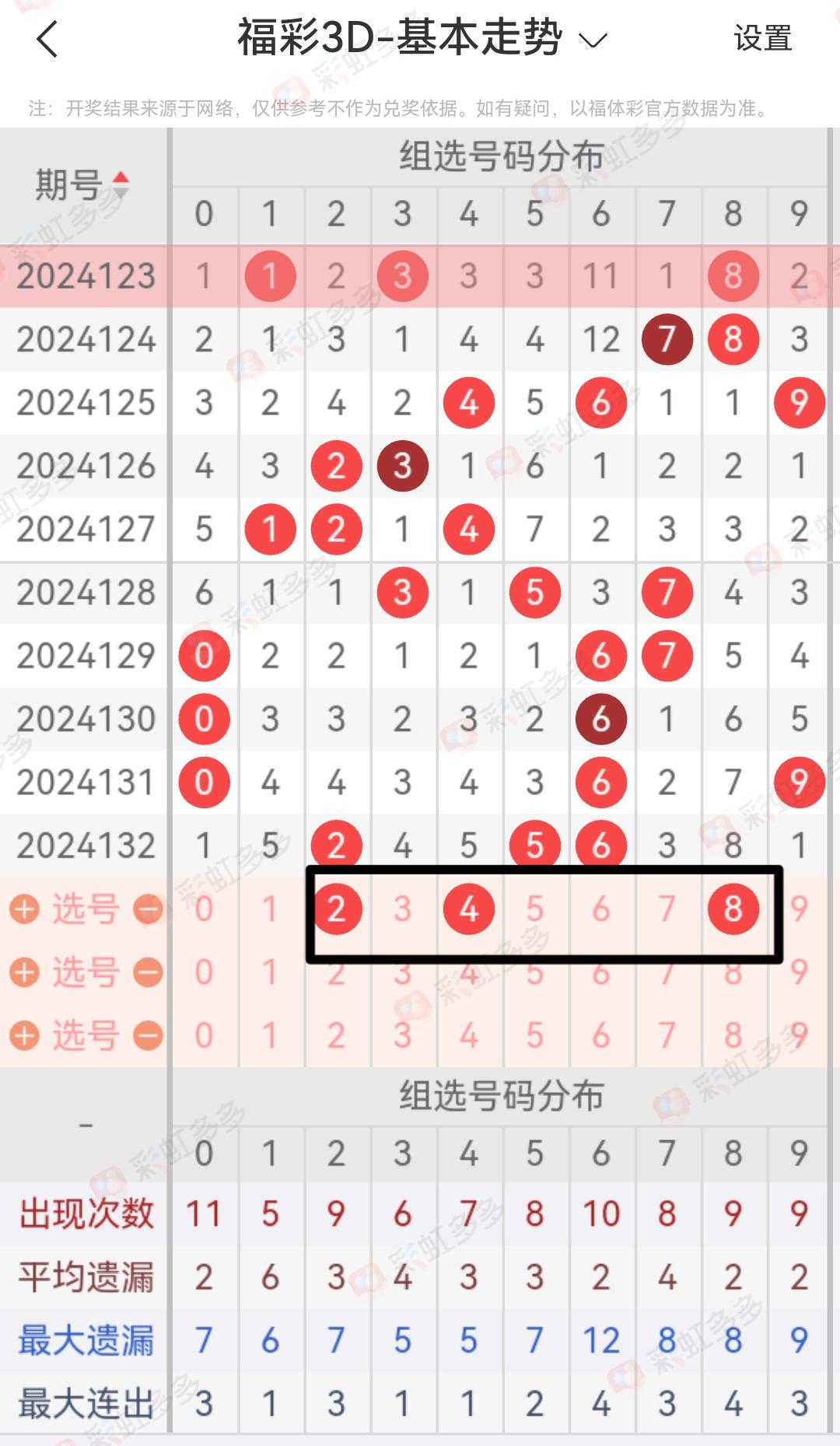Screen dimensions: 840x1446
Task: Deselect highlighted 2 in the 选号 row
Action: coord(336,909)
